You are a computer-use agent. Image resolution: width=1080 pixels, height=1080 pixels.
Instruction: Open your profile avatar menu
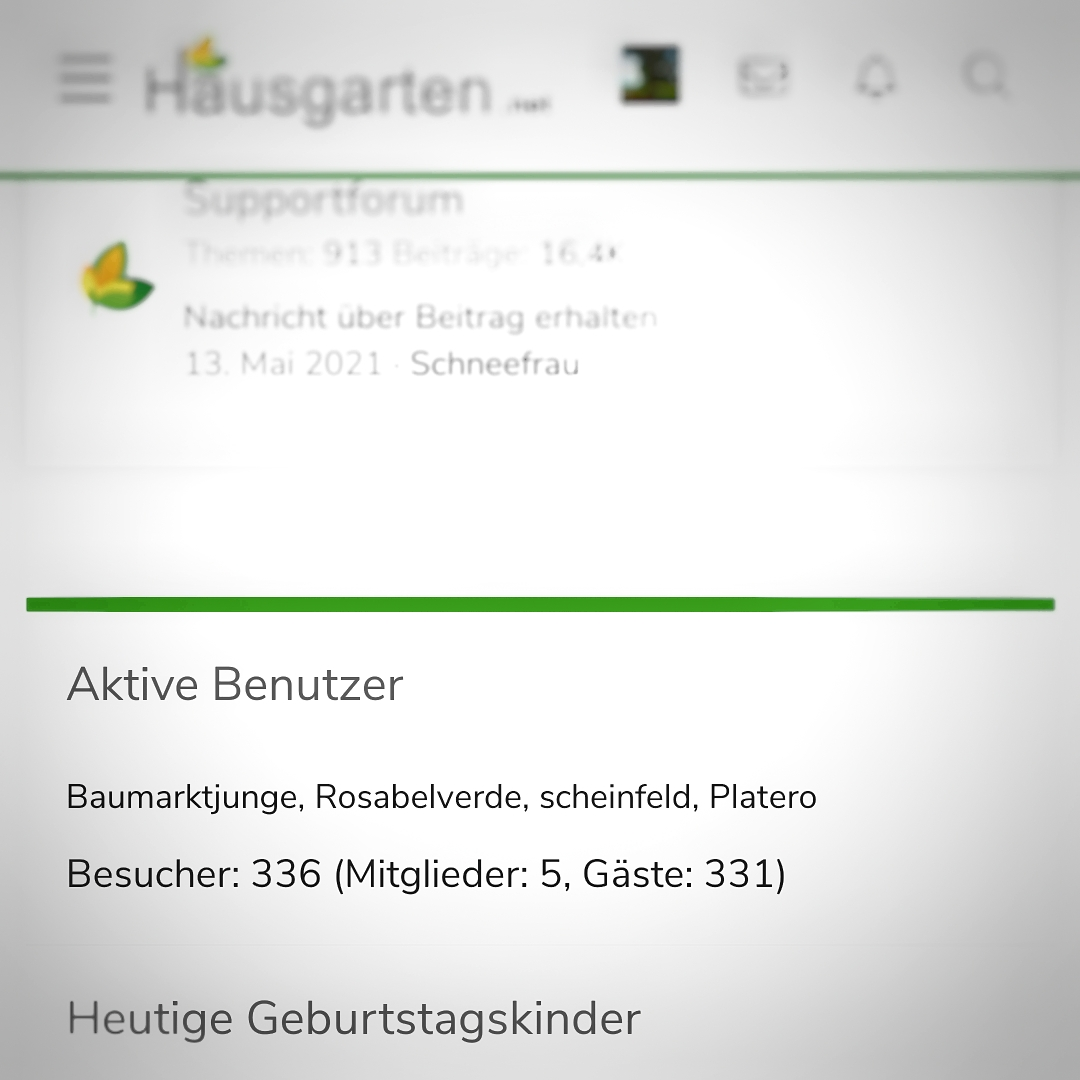pyautogui.click(x=649, y=75)
